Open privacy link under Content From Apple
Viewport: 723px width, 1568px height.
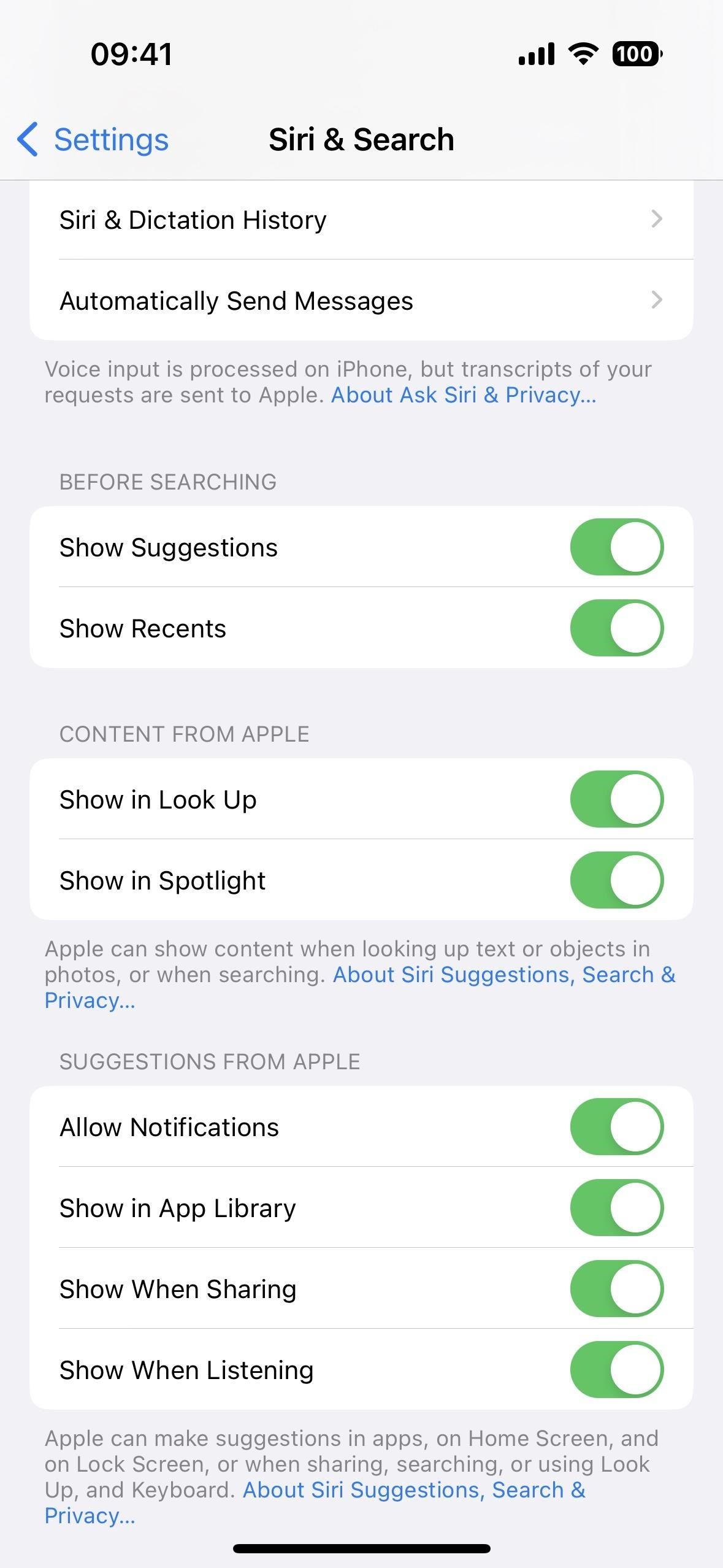pyautogui.click(x=504, y=975)
